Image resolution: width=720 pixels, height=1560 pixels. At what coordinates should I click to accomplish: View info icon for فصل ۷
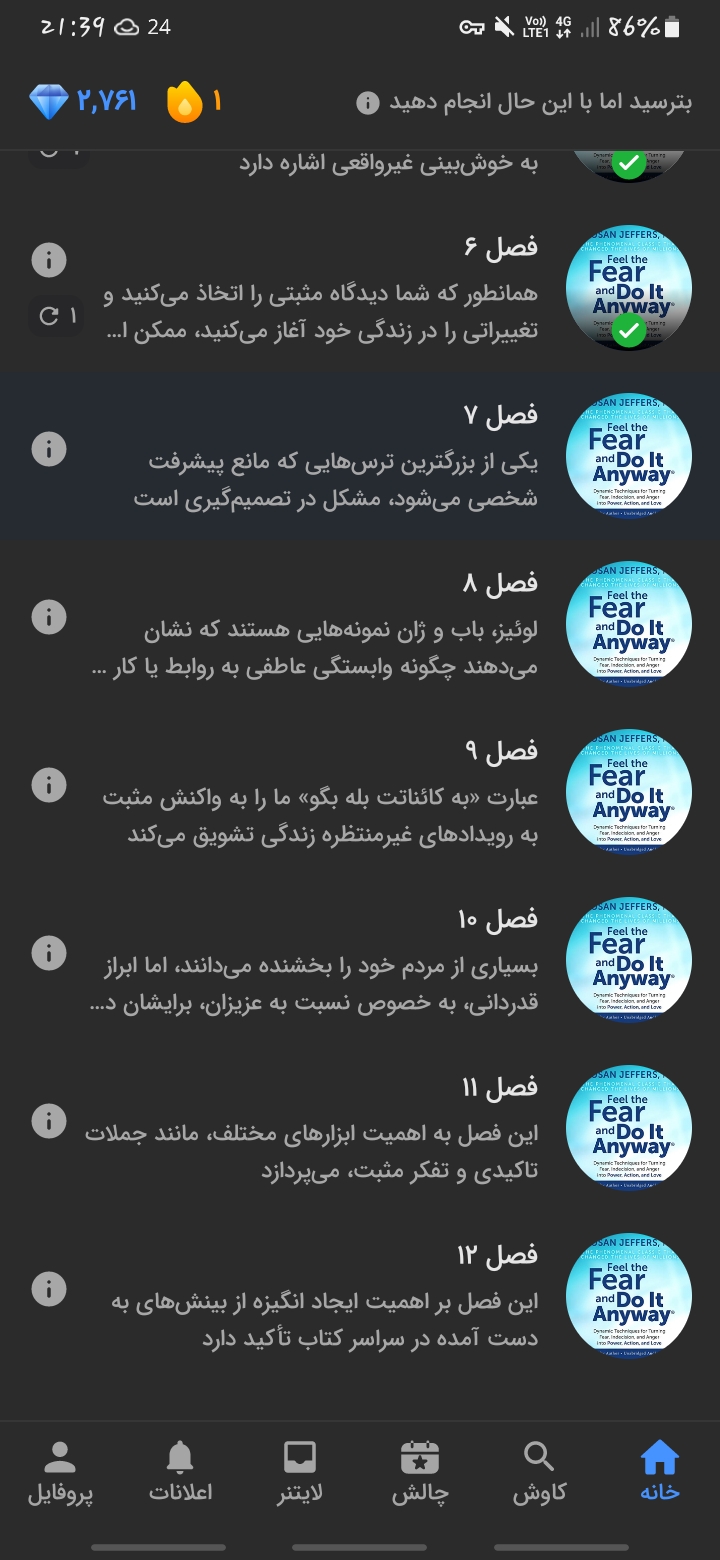coord(48,449)
